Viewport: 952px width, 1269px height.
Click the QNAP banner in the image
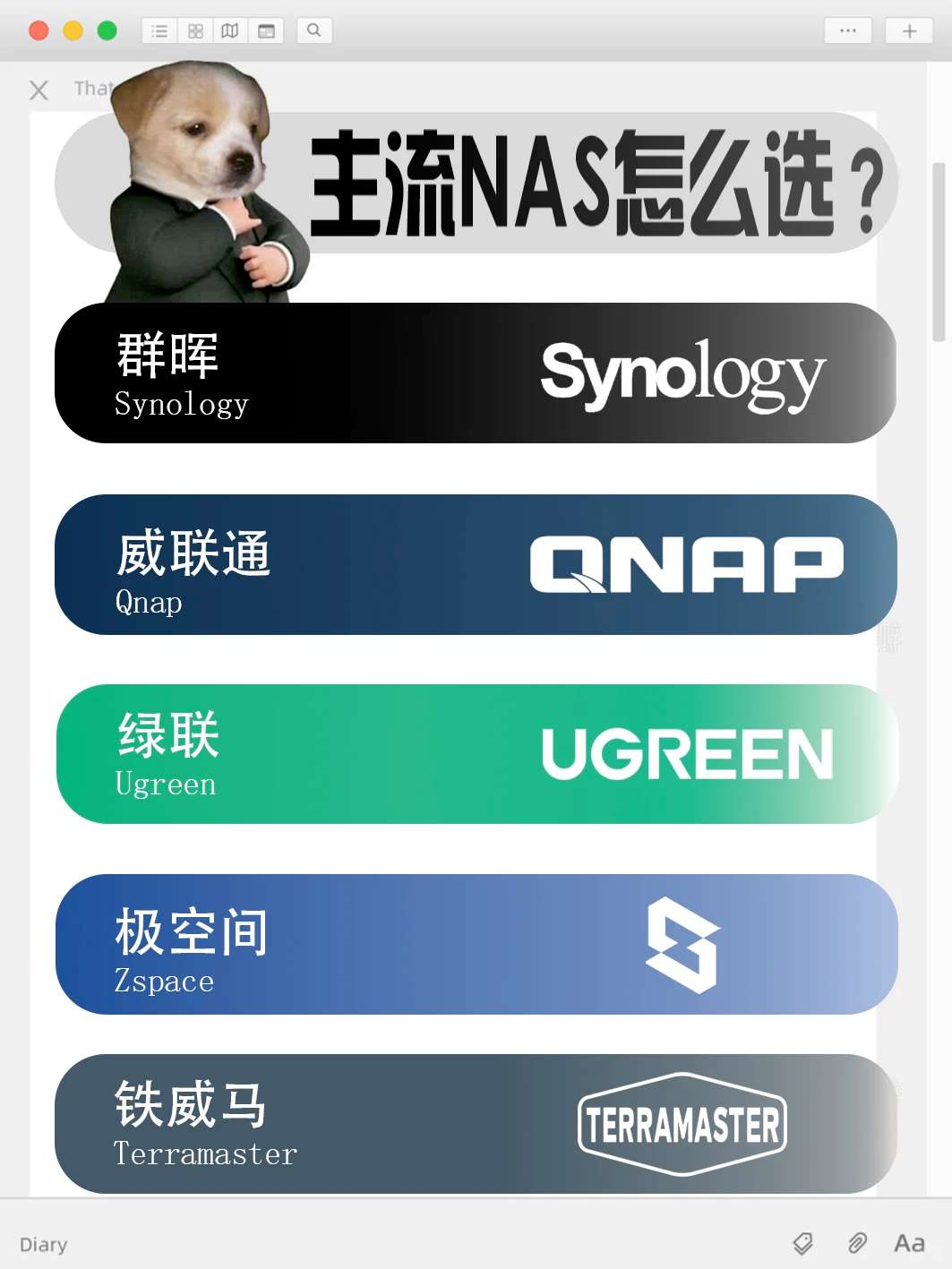[476, 564]
